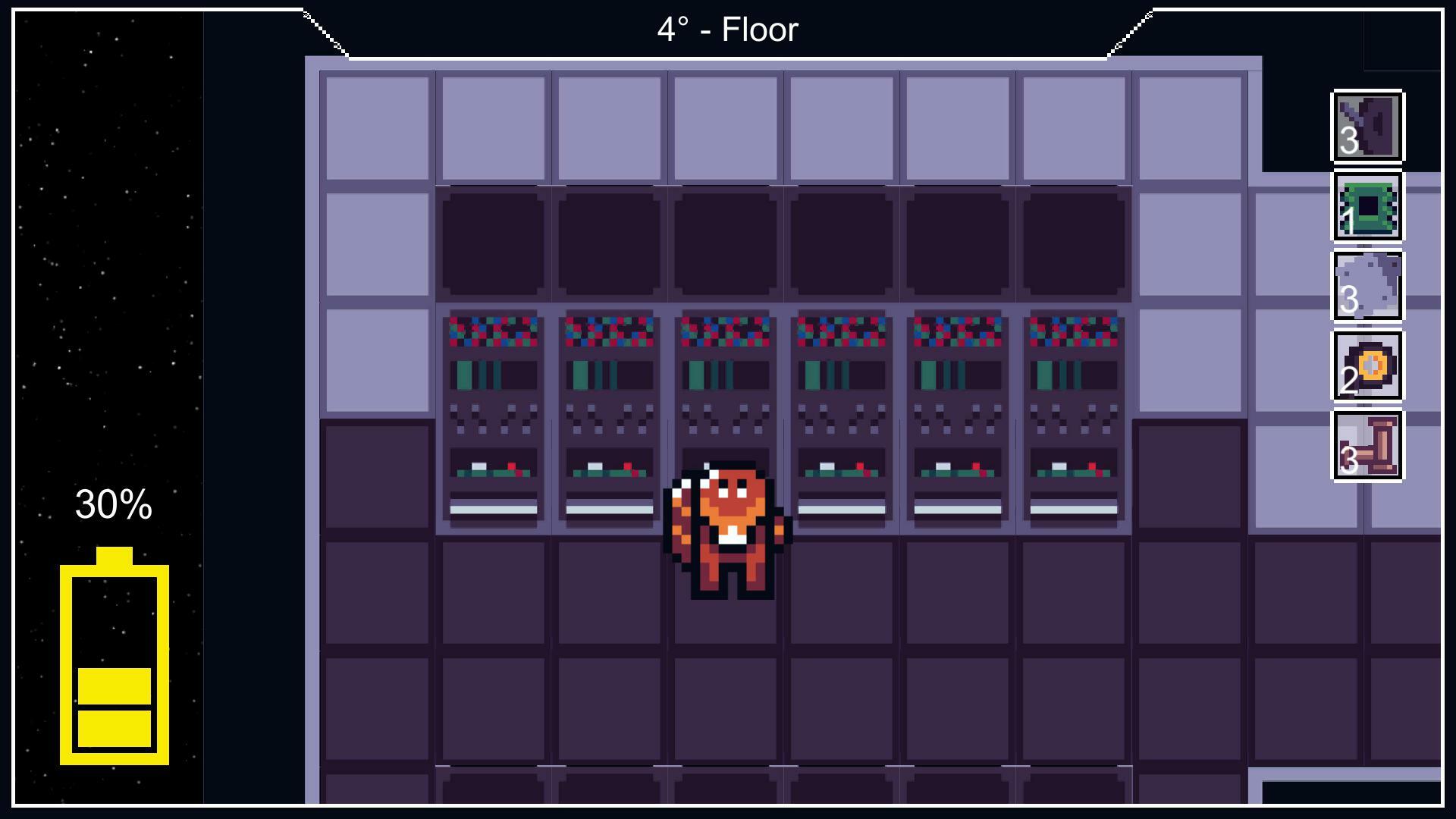
Task: Select the dark tool item in top inventory slot
Action: tap(1368, 127)
